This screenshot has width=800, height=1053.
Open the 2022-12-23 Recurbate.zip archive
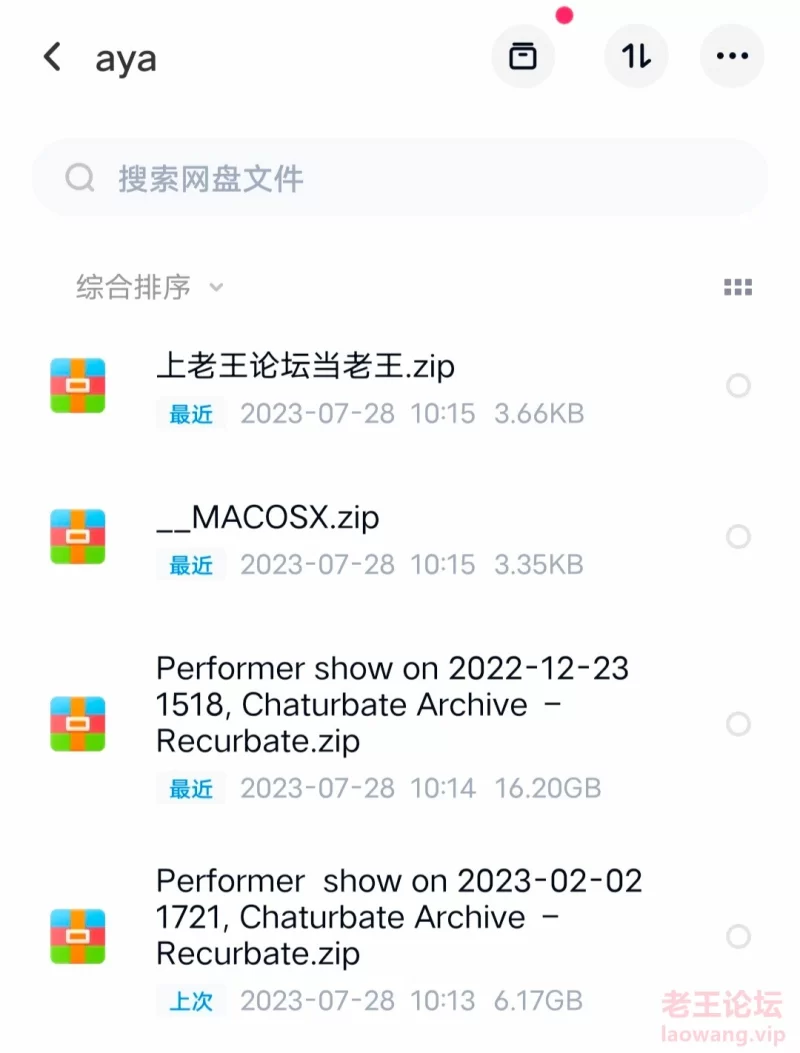(x=392, y=705)
